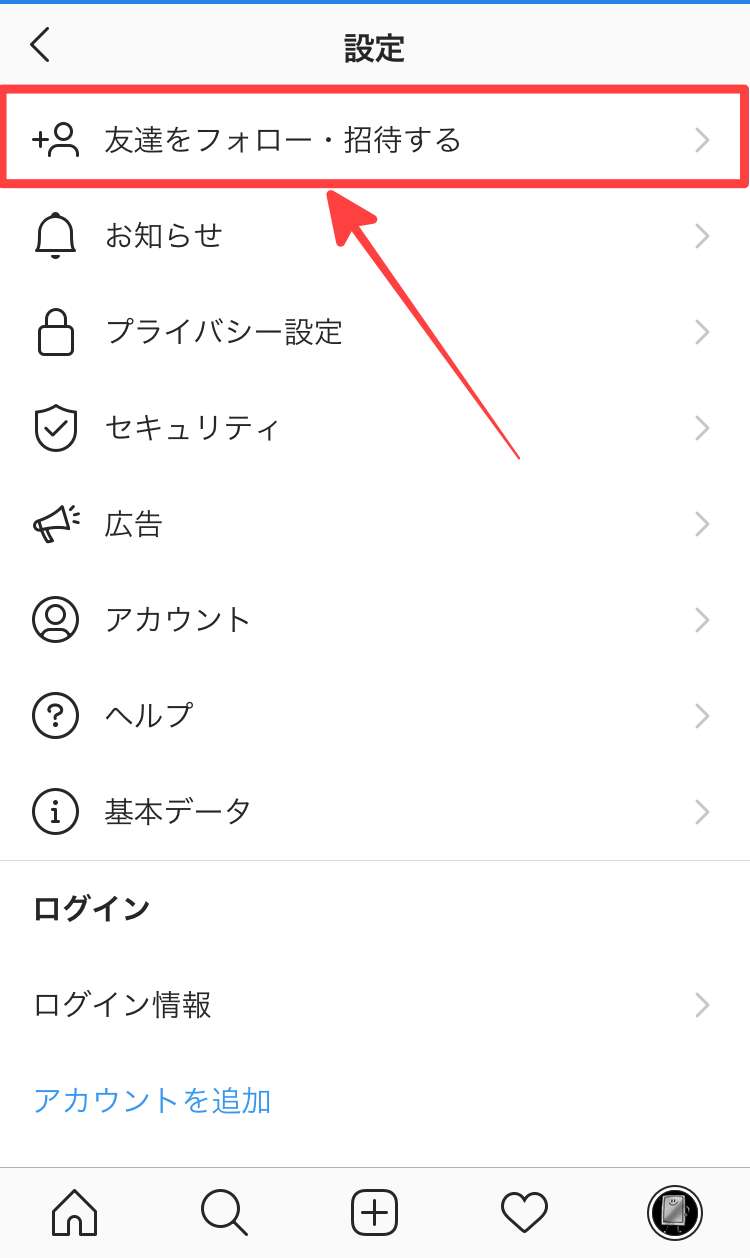Tap アカウントを追加 link
This screenshot has height=1258, width=750.
tap(152, 1101)
